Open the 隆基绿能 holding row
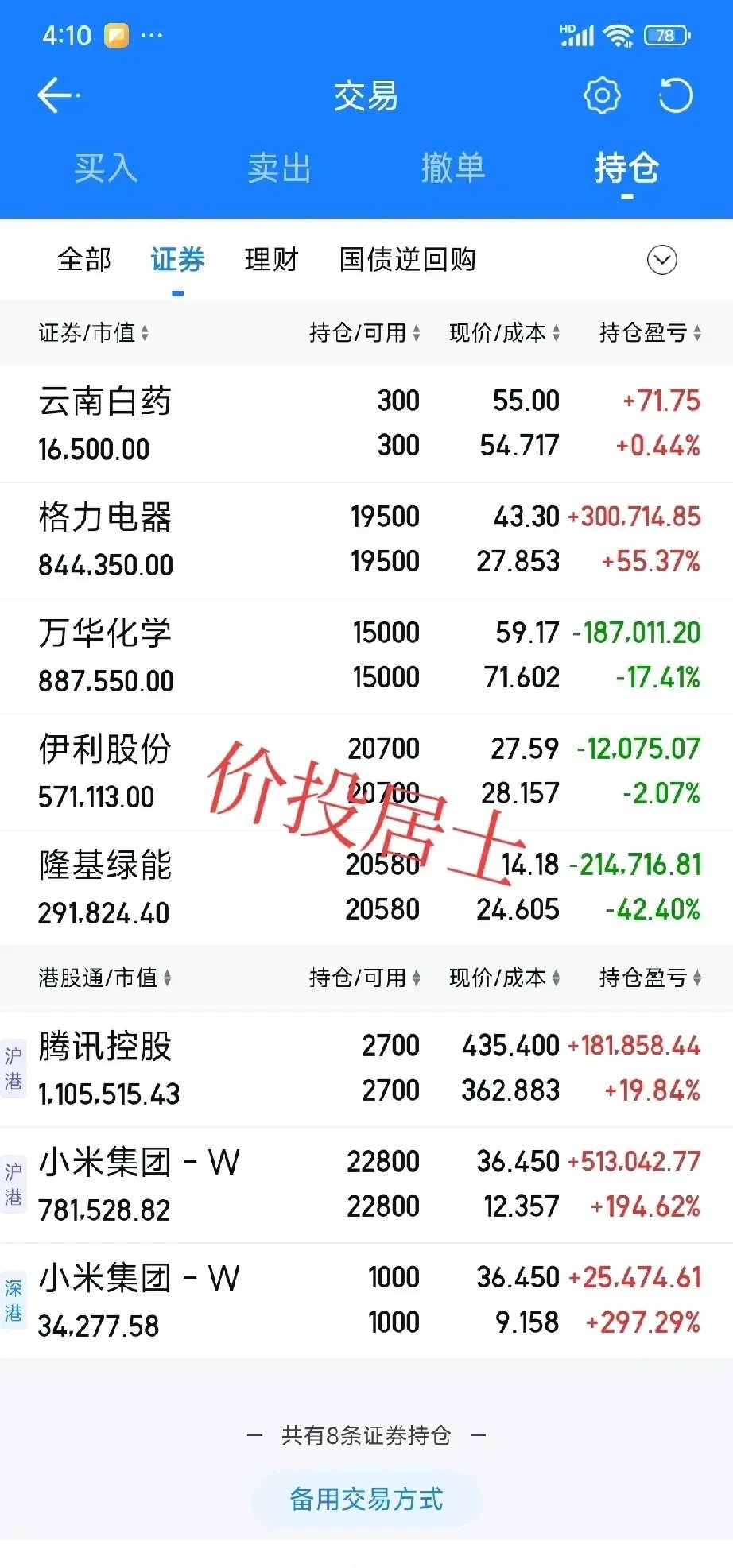The image size is (733, 1568). tap(366, 888)
